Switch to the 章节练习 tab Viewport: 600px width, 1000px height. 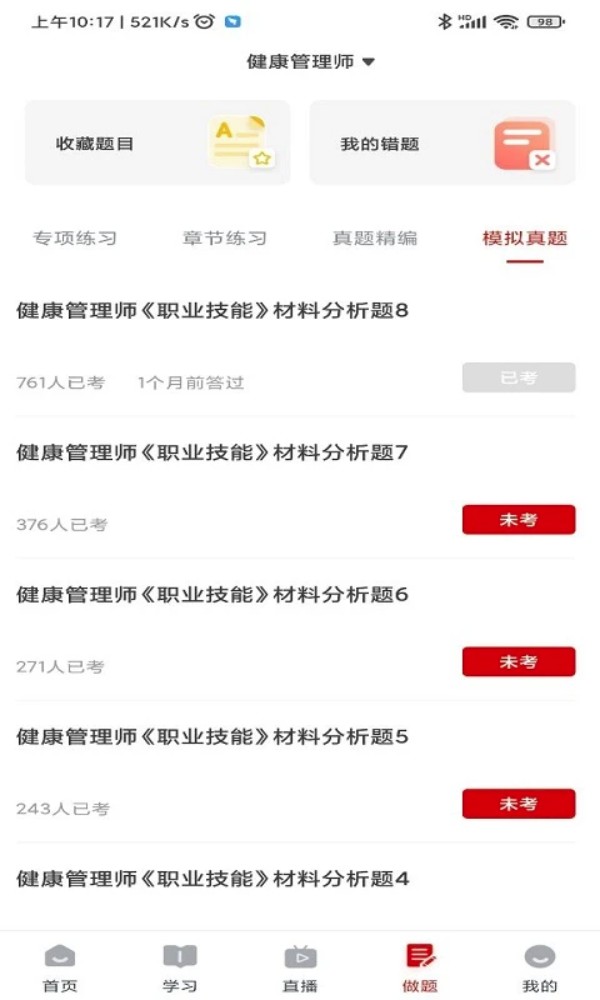click(x=225, y=239)
